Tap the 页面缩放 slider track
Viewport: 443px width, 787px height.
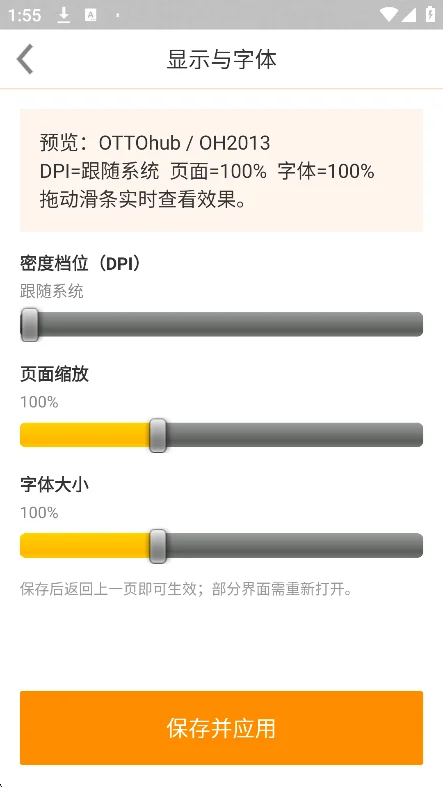pyautogui.click(x=221, y=435)
